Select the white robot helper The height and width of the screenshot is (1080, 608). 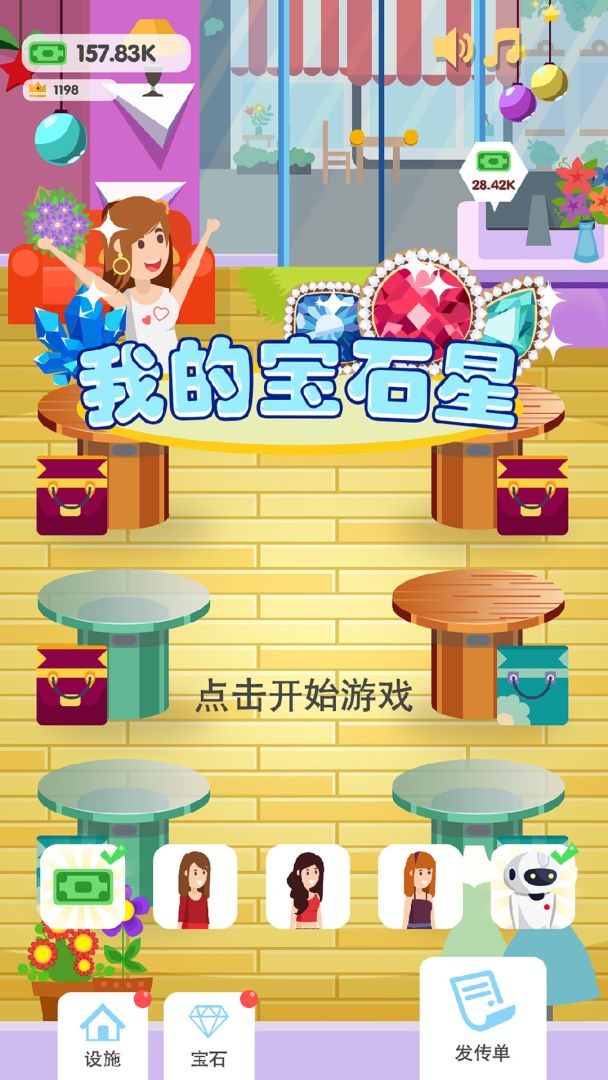pyautogui.click(x=533, y=887)
